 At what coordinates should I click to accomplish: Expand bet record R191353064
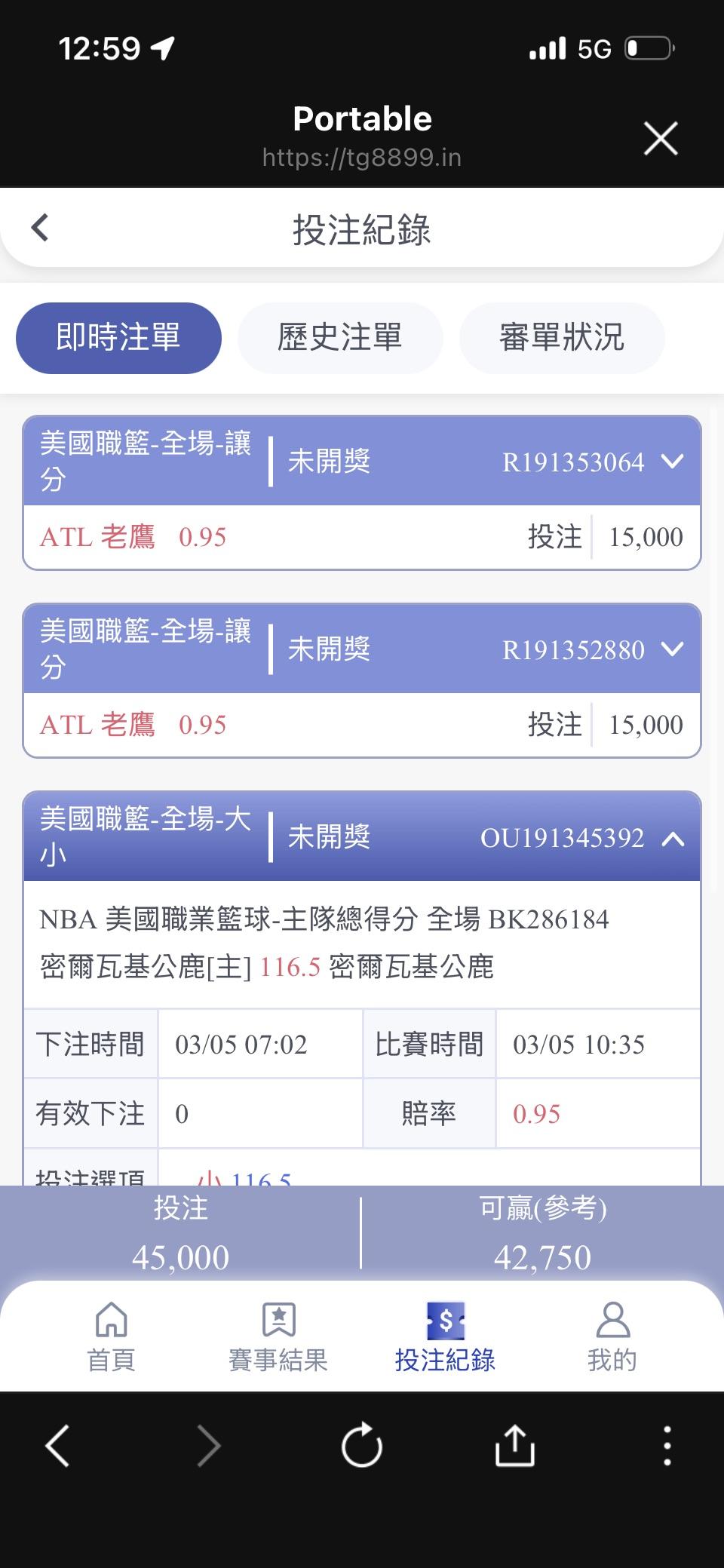click(x=672, y=461)
